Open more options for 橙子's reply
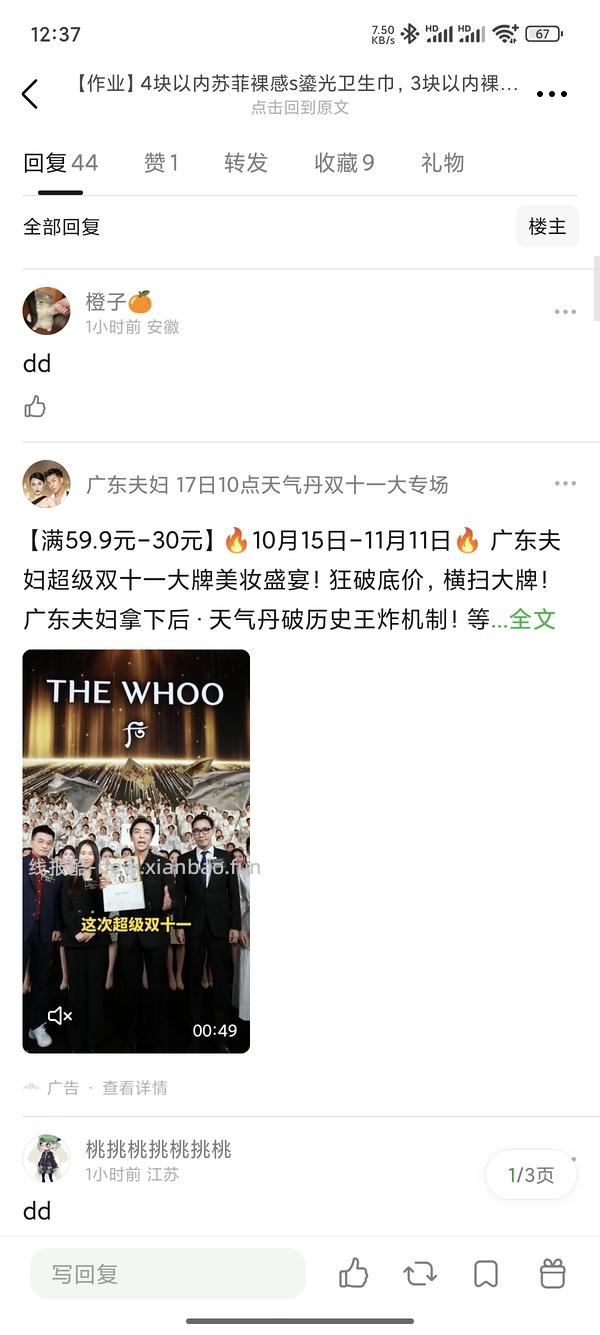This screenshot has width=600, height=1335. point(565,312)
